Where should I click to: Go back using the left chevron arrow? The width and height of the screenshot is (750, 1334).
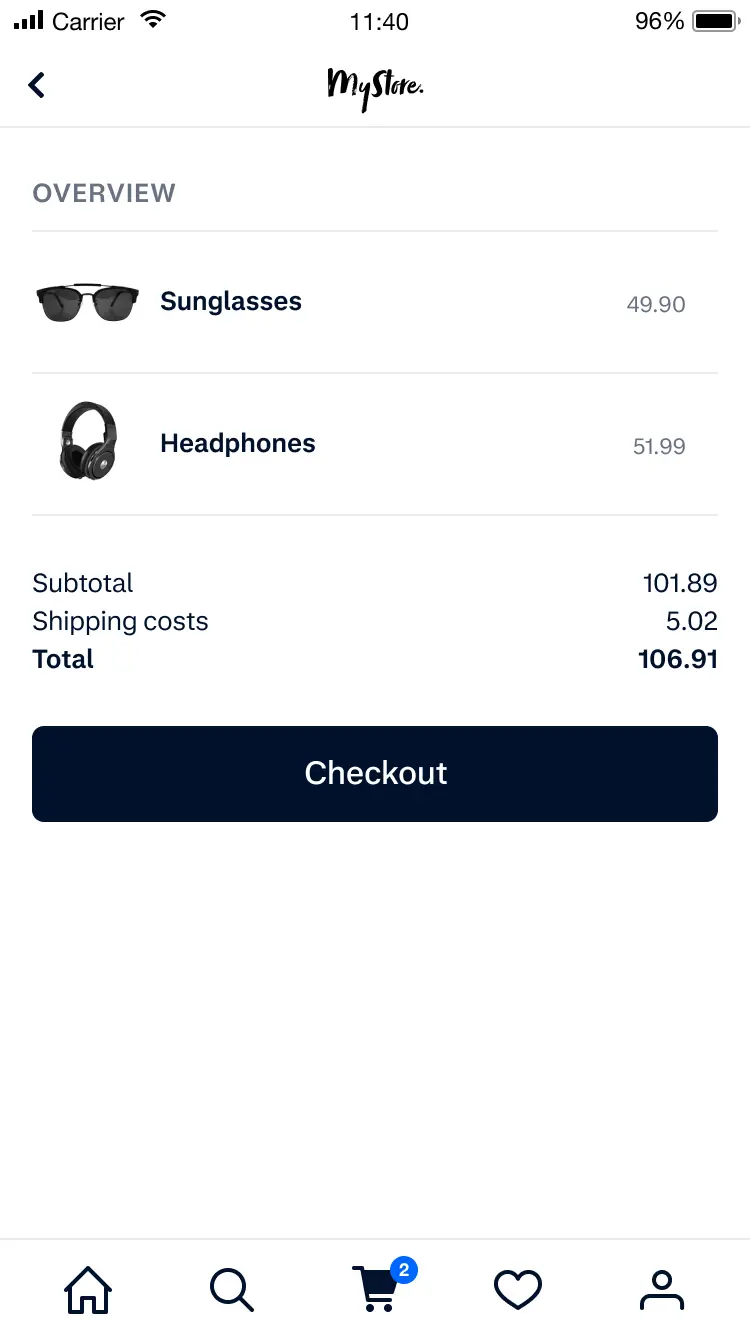pyautogui.click(x=36, y=85)
